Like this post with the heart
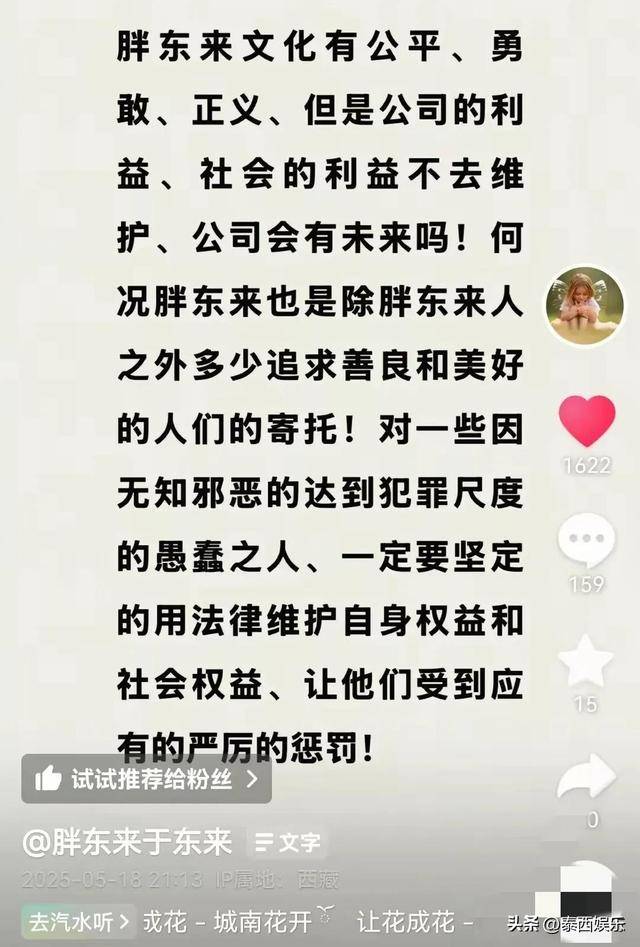 point(586,421)
